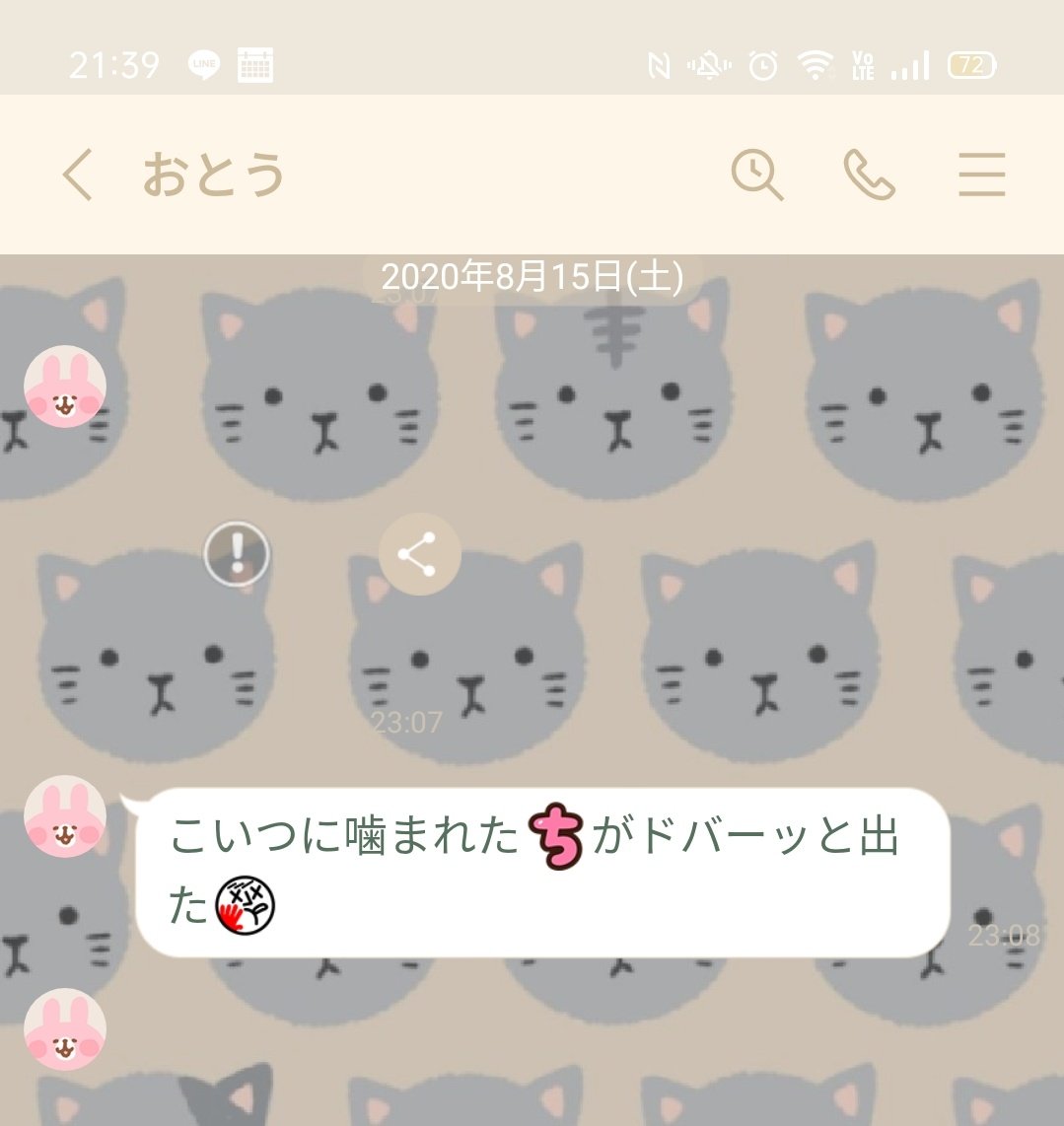
Task: Tap the exclamation alert icon
Action: (x=237, y=555)
